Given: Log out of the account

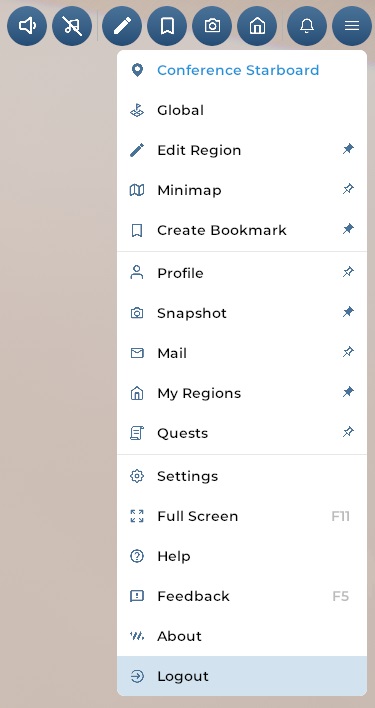Looking at the screenshot, I should coord(242,676).
